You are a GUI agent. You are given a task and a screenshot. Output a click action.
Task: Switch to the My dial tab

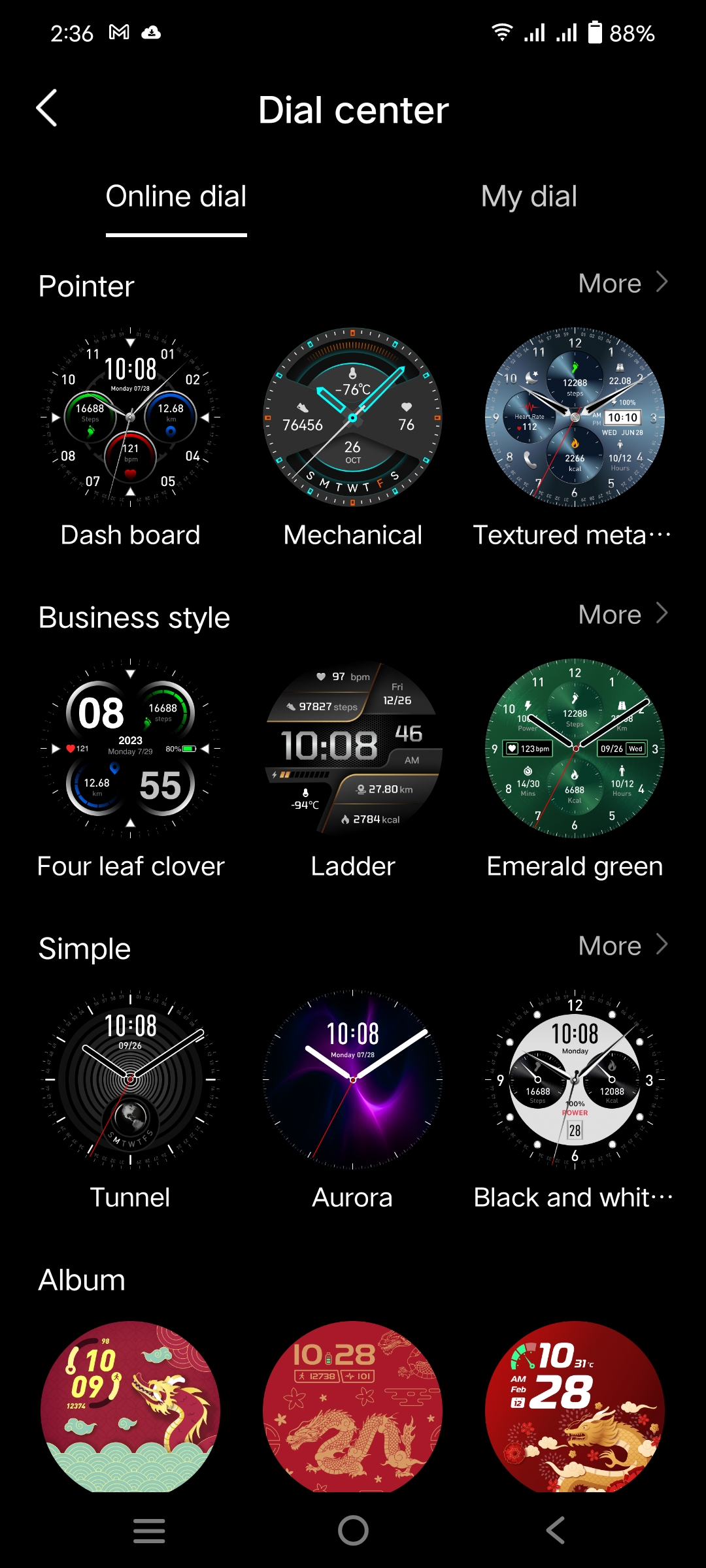[529, 197]
